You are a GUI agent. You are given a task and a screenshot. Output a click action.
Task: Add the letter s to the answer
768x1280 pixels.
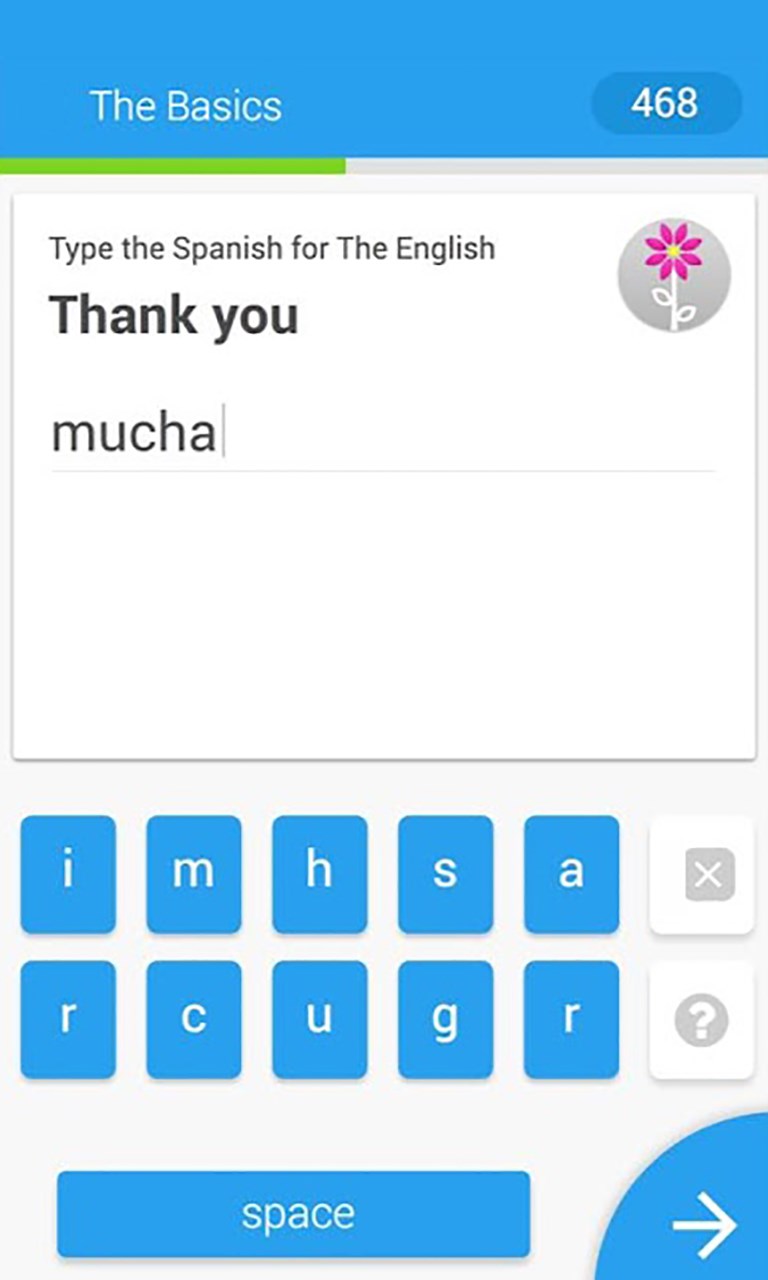pos(445,874)
